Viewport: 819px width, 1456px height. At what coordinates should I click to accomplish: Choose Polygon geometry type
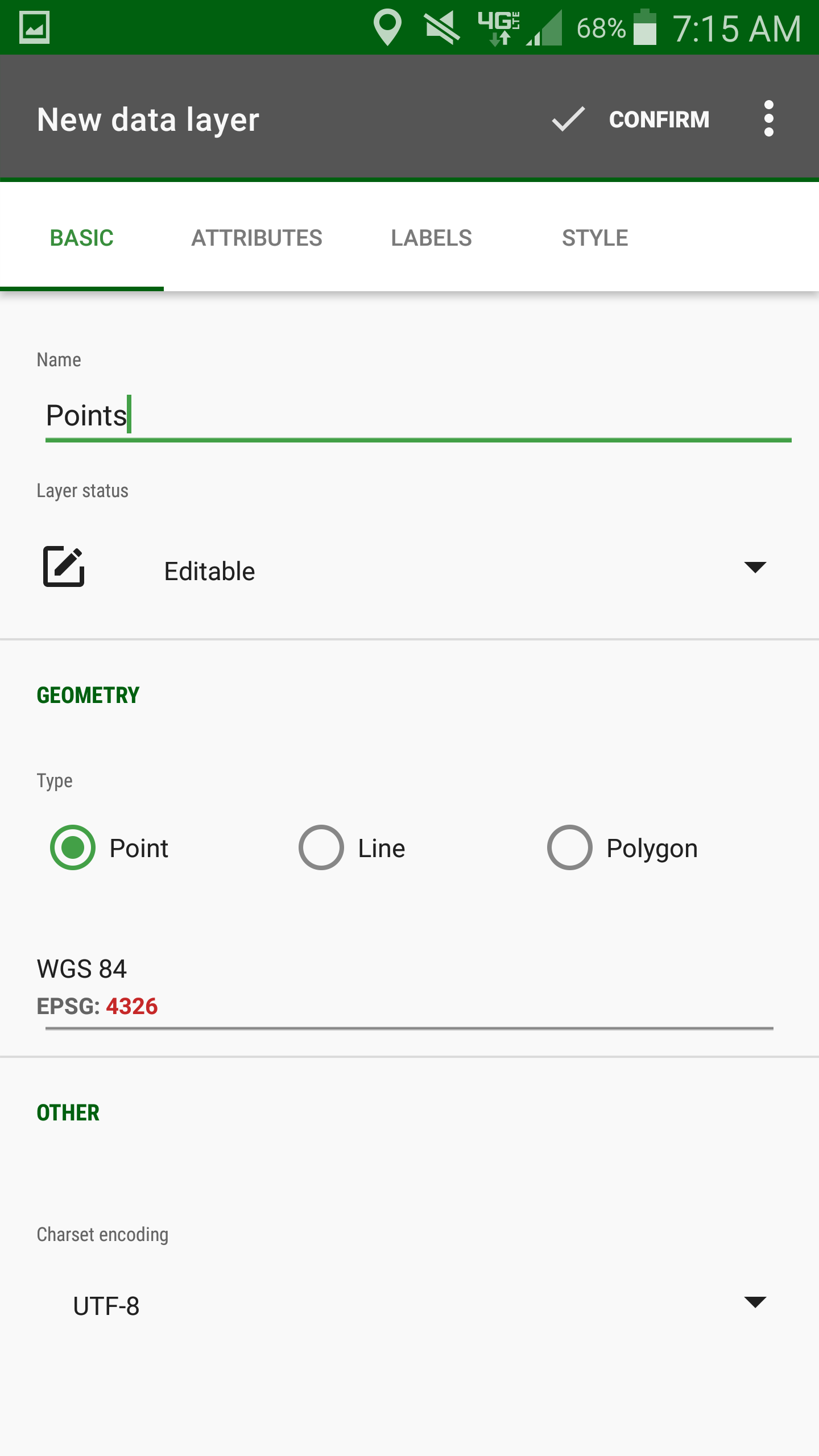pos(623,847)
